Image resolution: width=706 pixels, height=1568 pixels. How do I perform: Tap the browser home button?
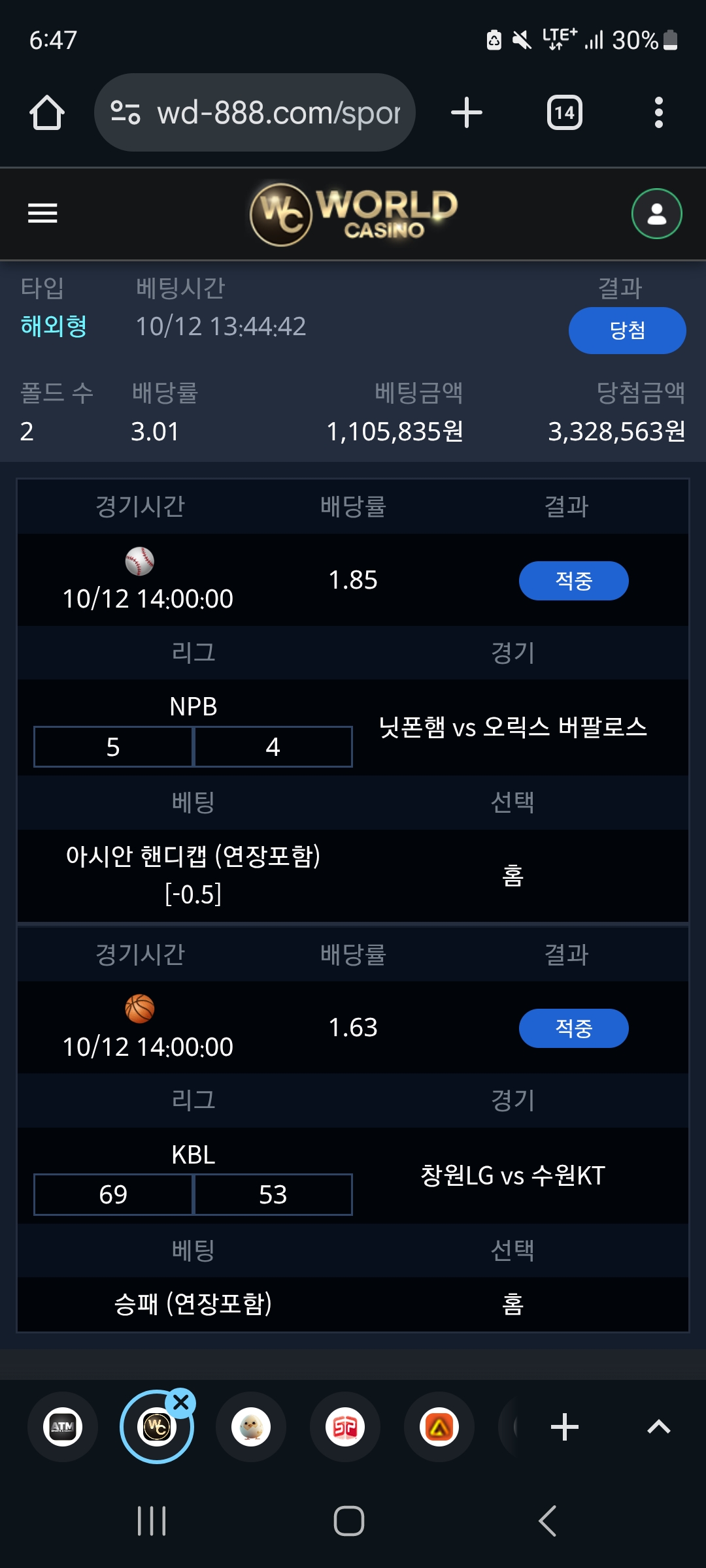coord(47,112)
